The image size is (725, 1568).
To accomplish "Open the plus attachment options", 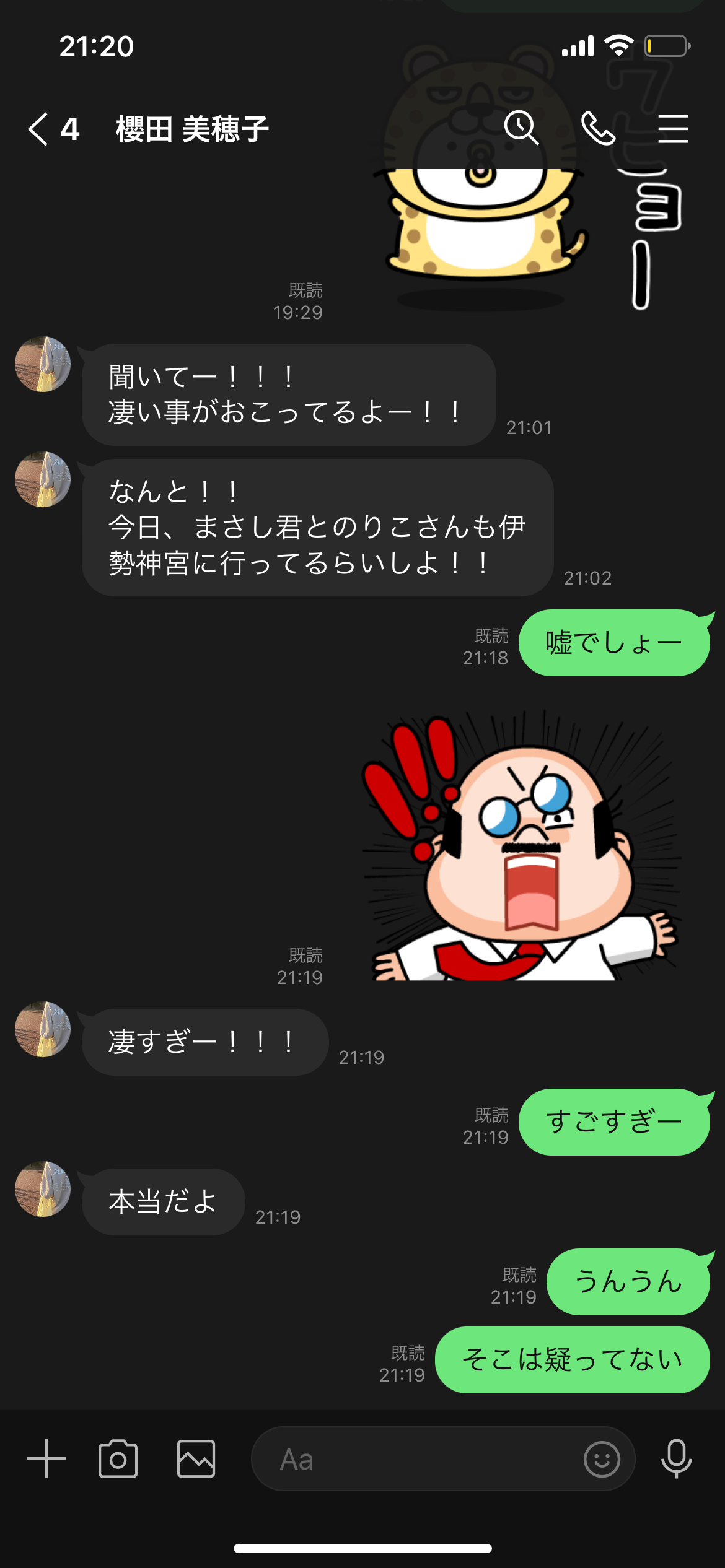I will 46,1458.
